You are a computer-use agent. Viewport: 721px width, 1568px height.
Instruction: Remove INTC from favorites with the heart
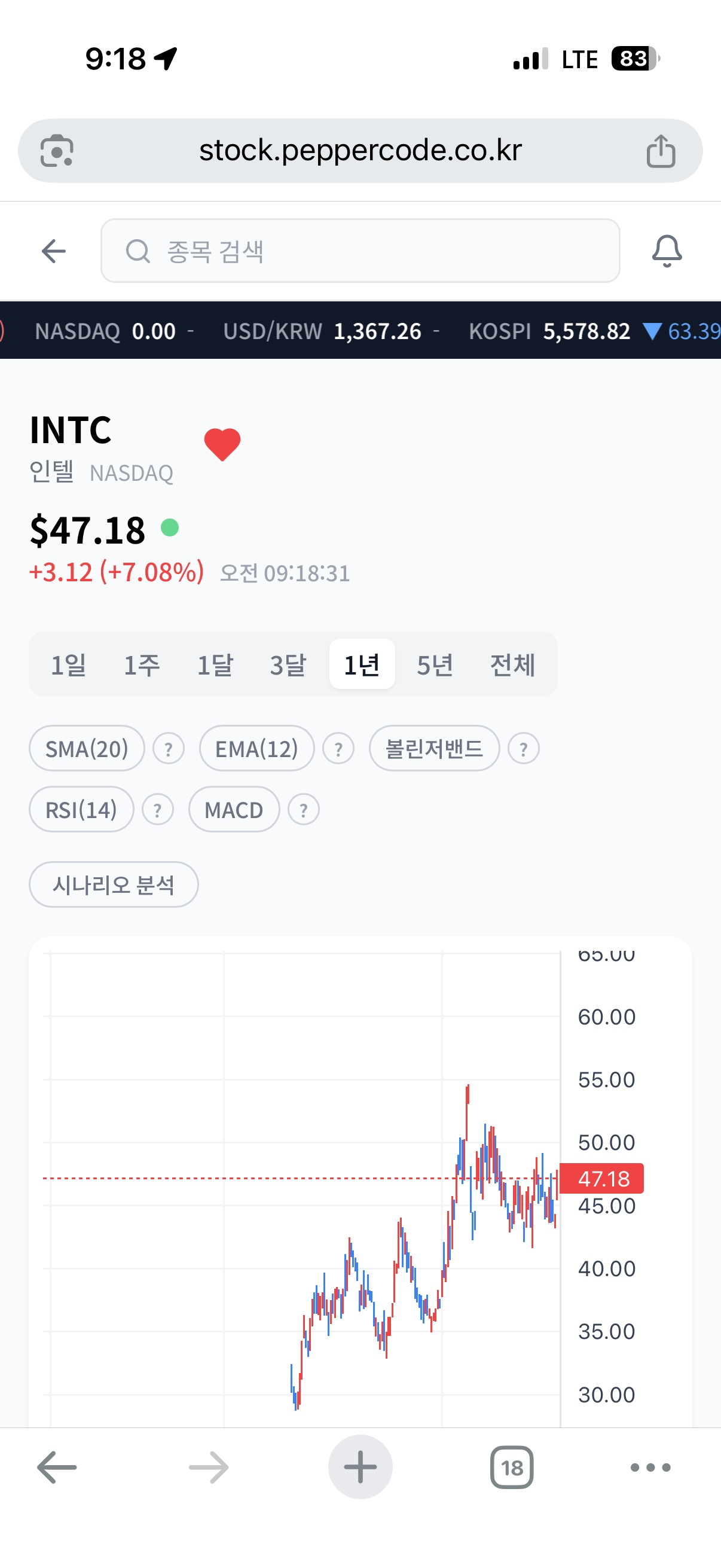coord(222,444)
